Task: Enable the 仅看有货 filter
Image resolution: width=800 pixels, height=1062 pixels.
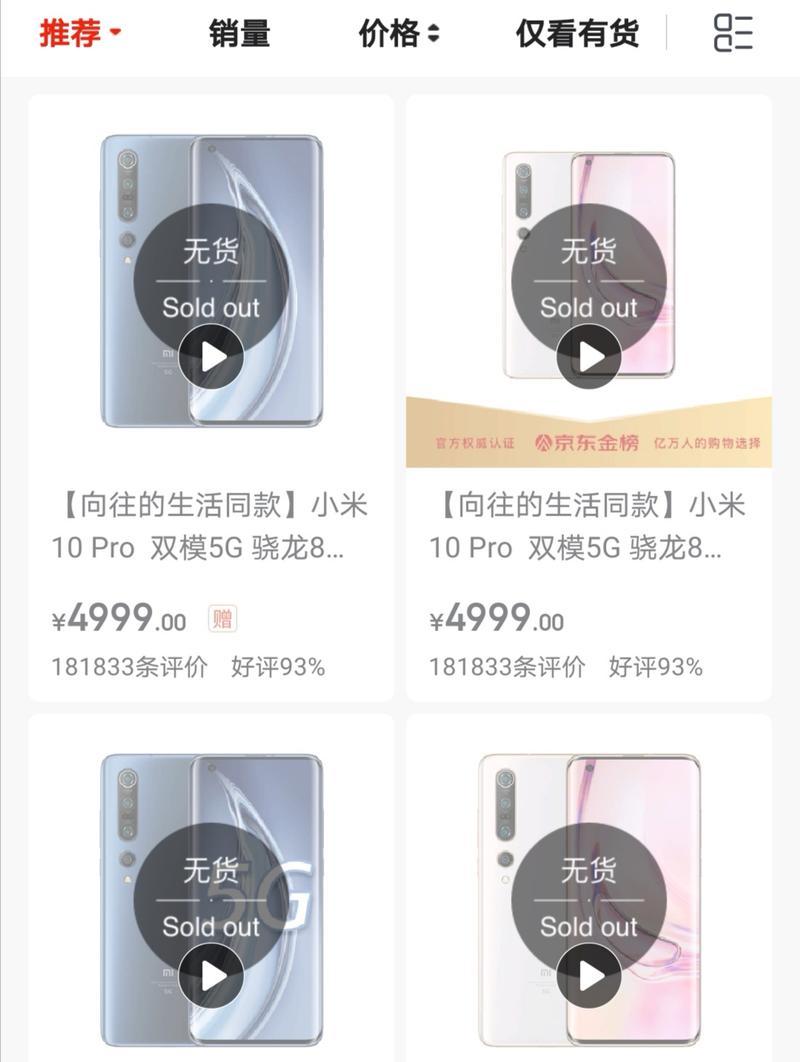Action: (576, 33)
